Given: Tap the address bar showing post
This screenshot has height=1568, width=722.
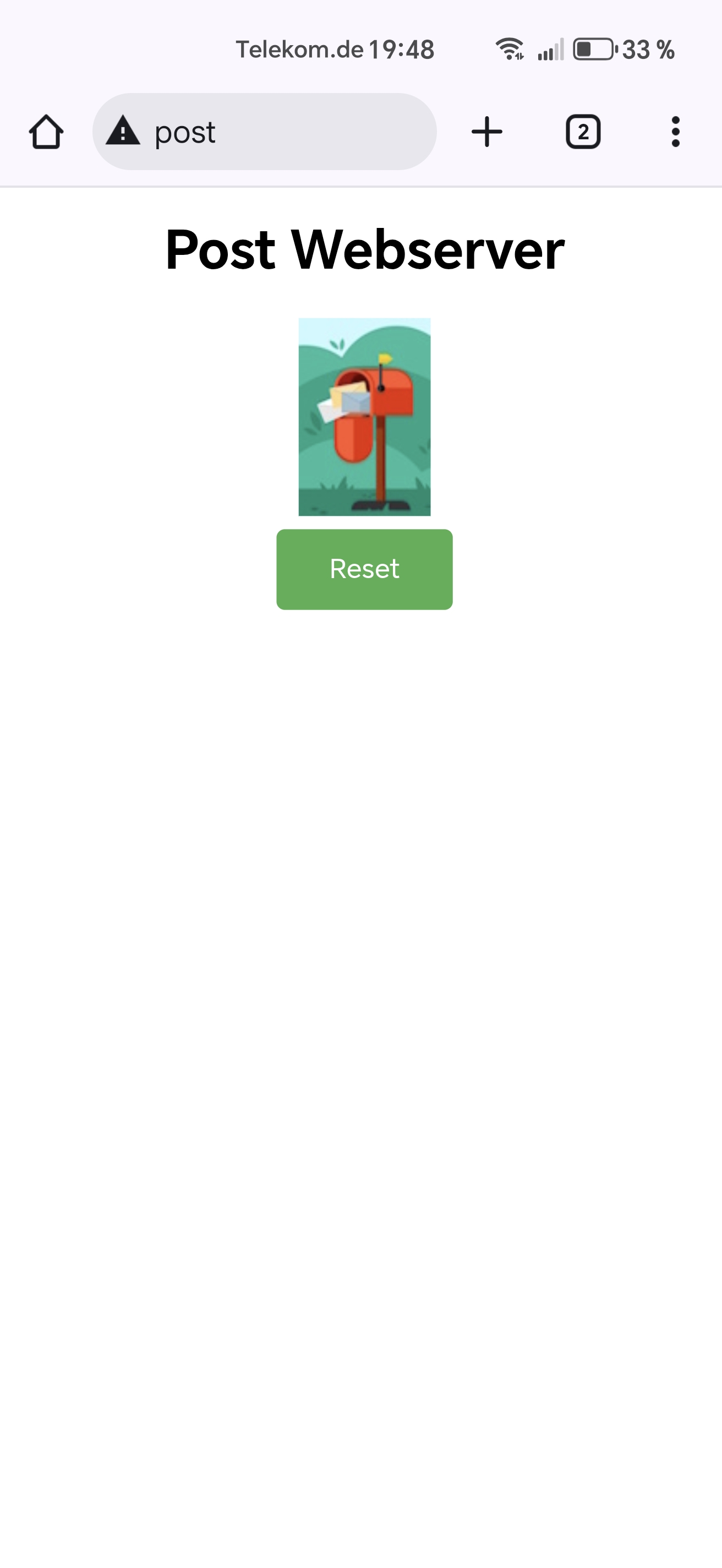Looking at the screenshot, I should [x=265, y=132].
